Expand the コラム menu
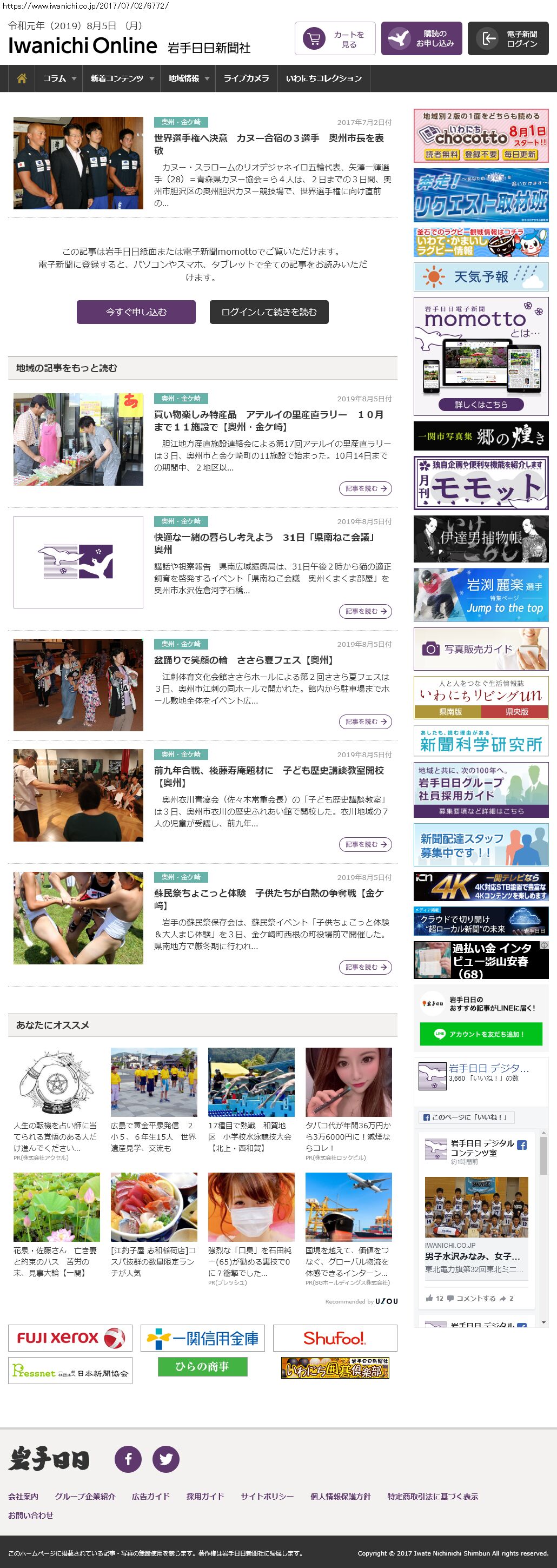 click(59, 78)
